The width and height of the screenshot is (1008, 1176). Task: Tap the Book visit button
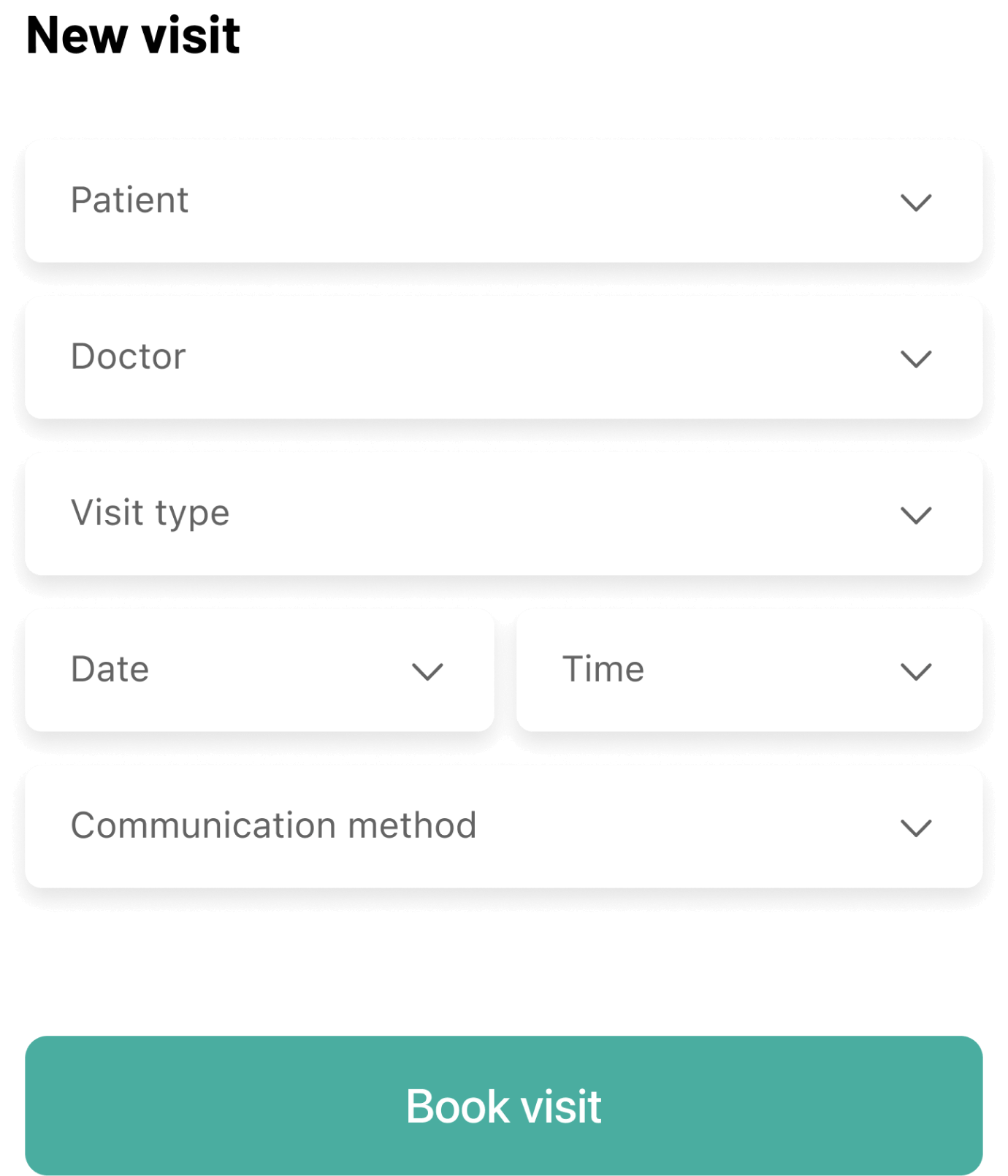(x=503, y=1105)
